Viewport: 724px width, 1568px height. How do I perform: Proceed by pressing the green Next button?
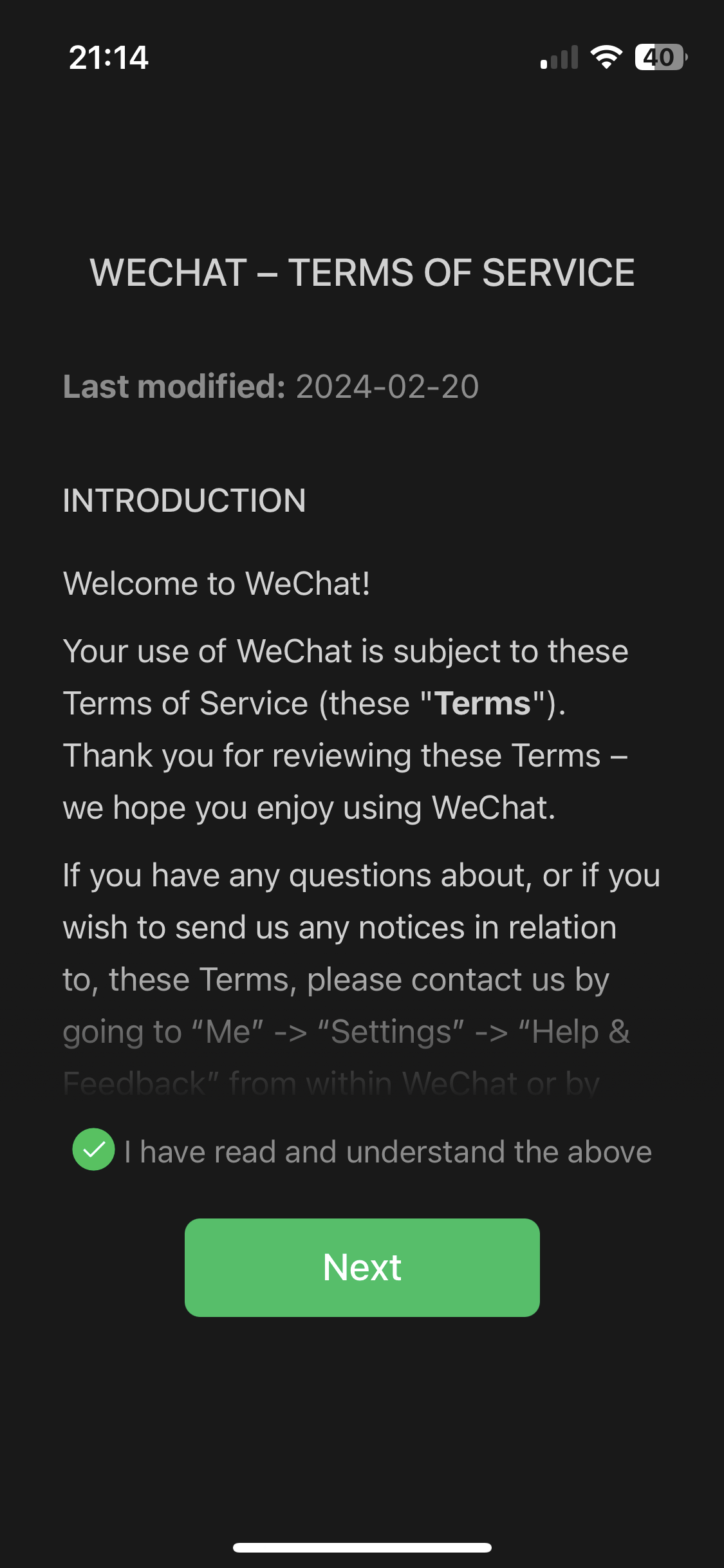click(x=362, y=1267)
